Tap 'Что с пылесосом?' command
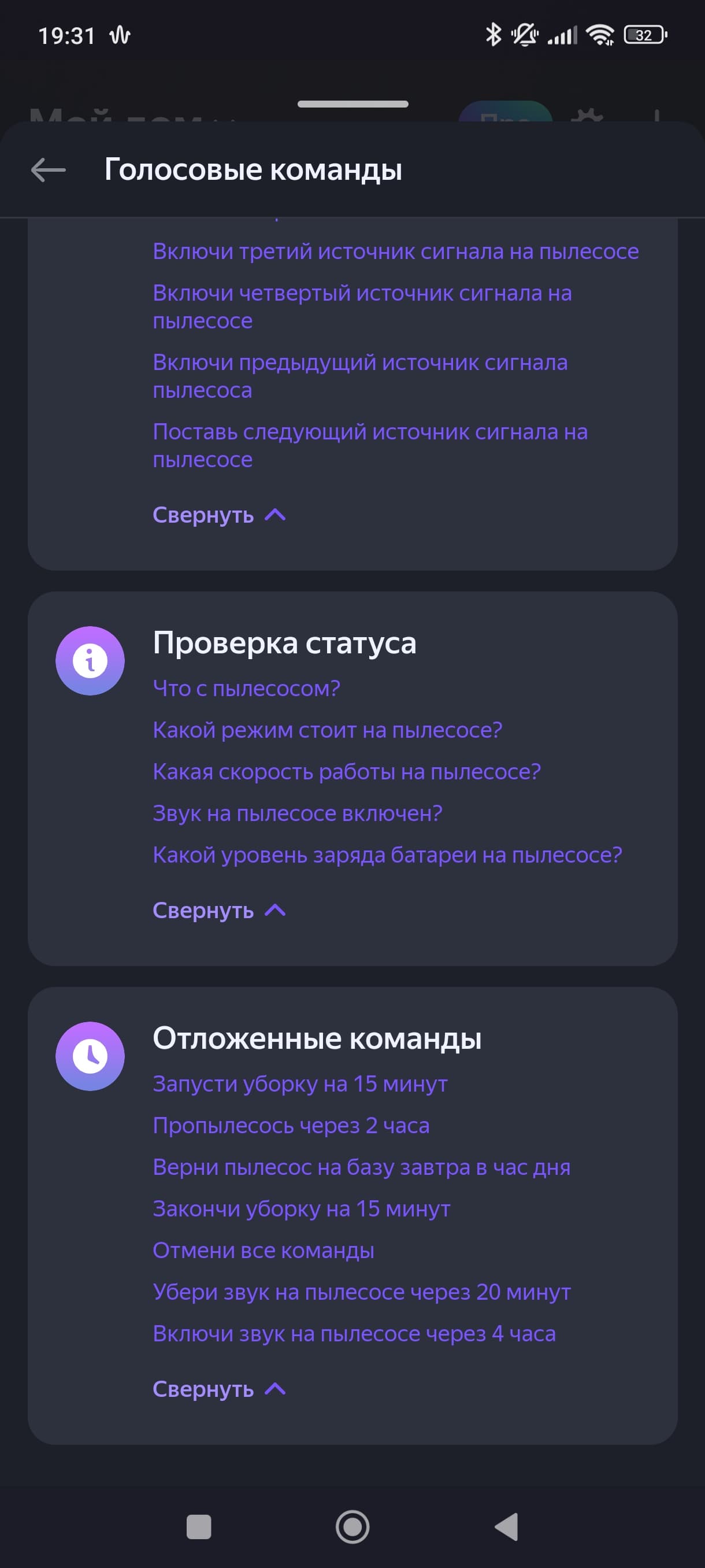The image size is (705, 1568). tap(246, 689)
